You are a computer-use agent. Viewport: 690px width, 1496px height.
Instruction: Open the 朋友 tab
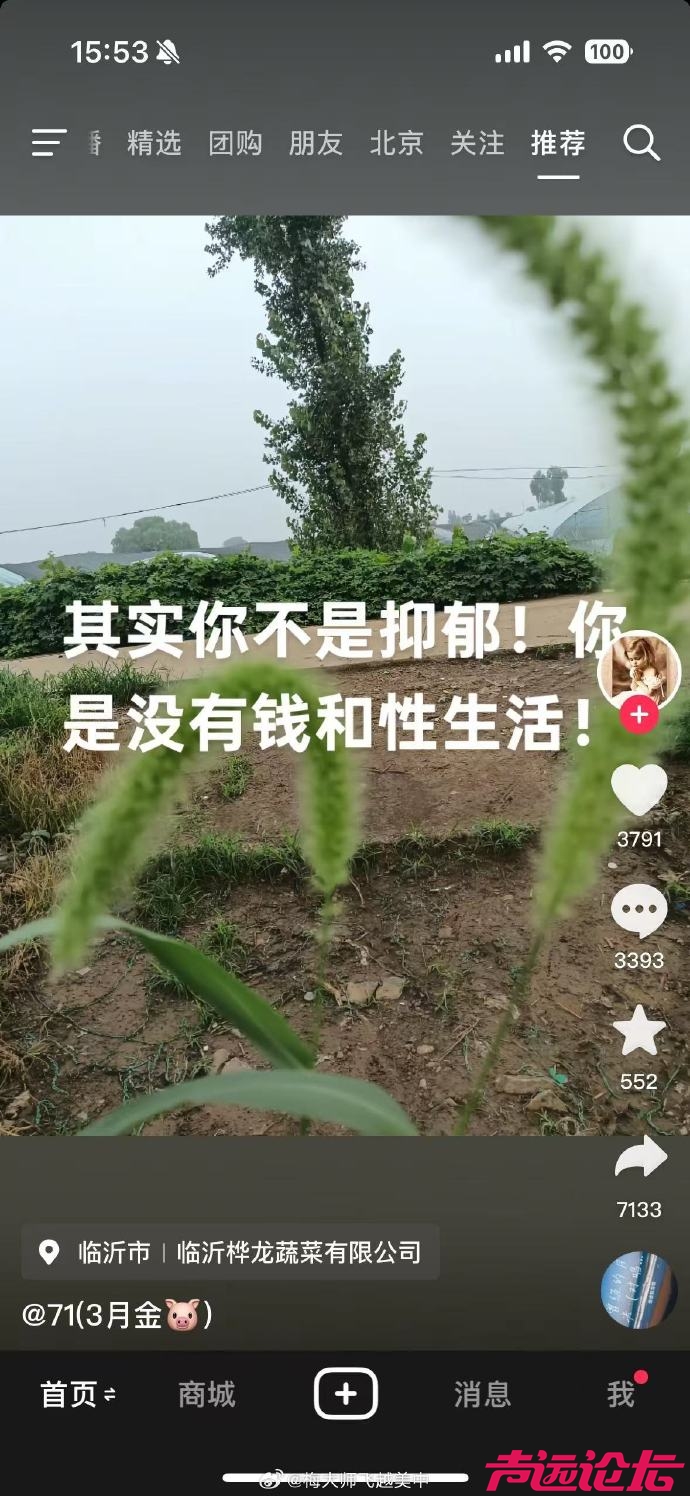point(316,143)
